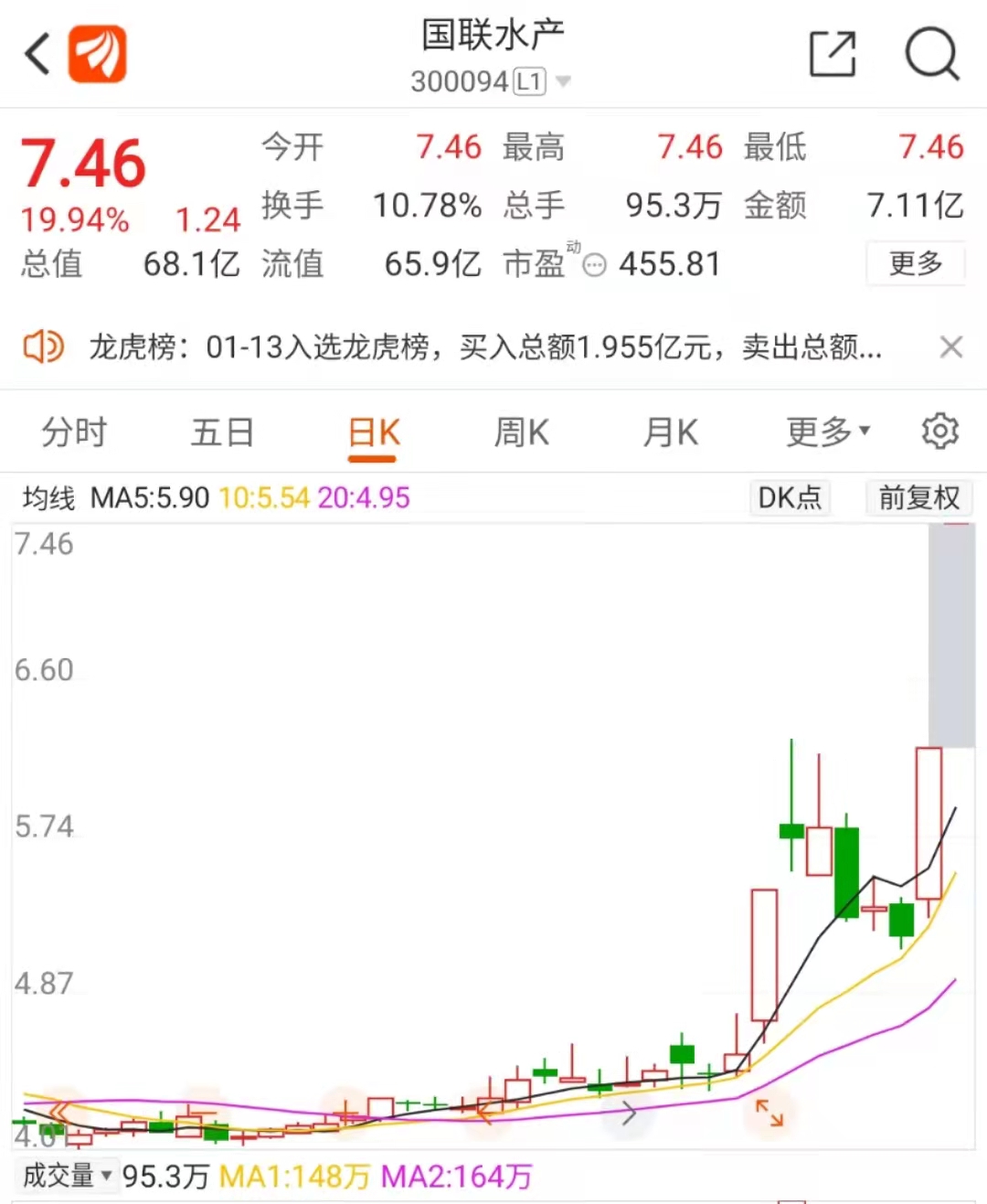Image resolution: width=987 pixels, height=1204 pixels.
Task: Switch to the 分时 chart tab
Action: (74, 432)
